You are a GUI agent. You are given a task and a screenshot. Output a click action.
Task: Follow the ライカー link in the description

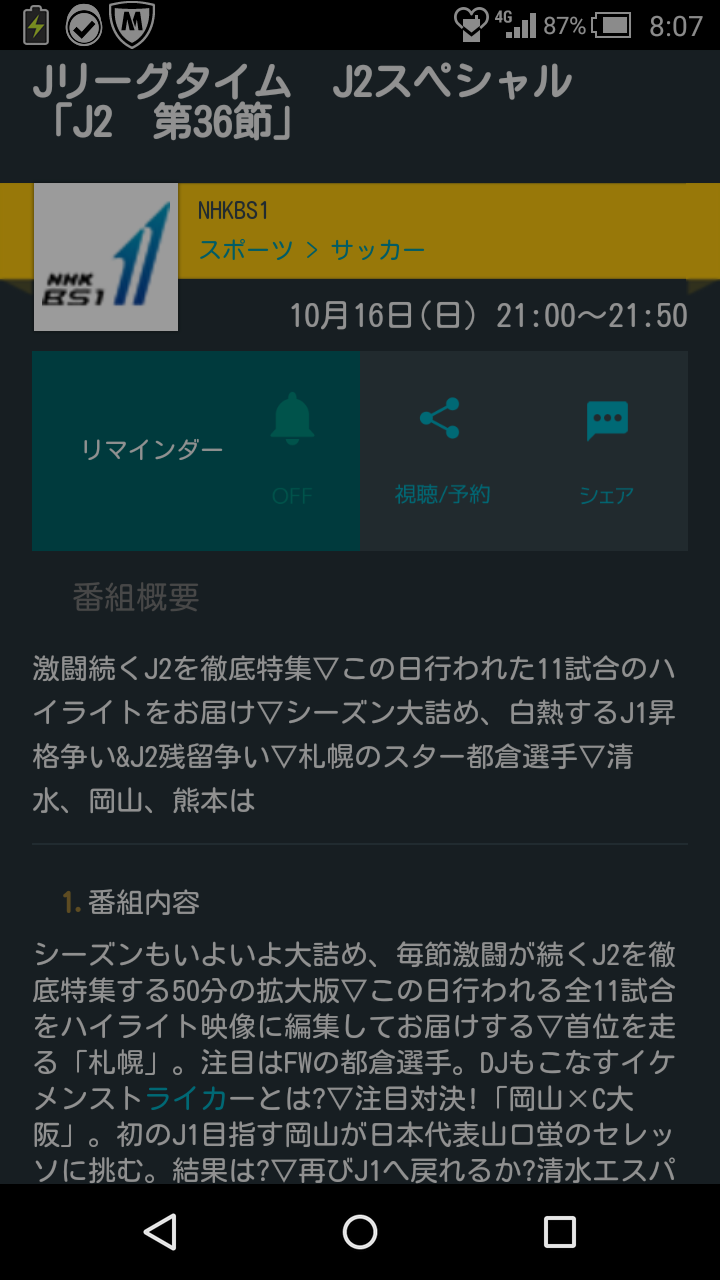pos(187,1099)
